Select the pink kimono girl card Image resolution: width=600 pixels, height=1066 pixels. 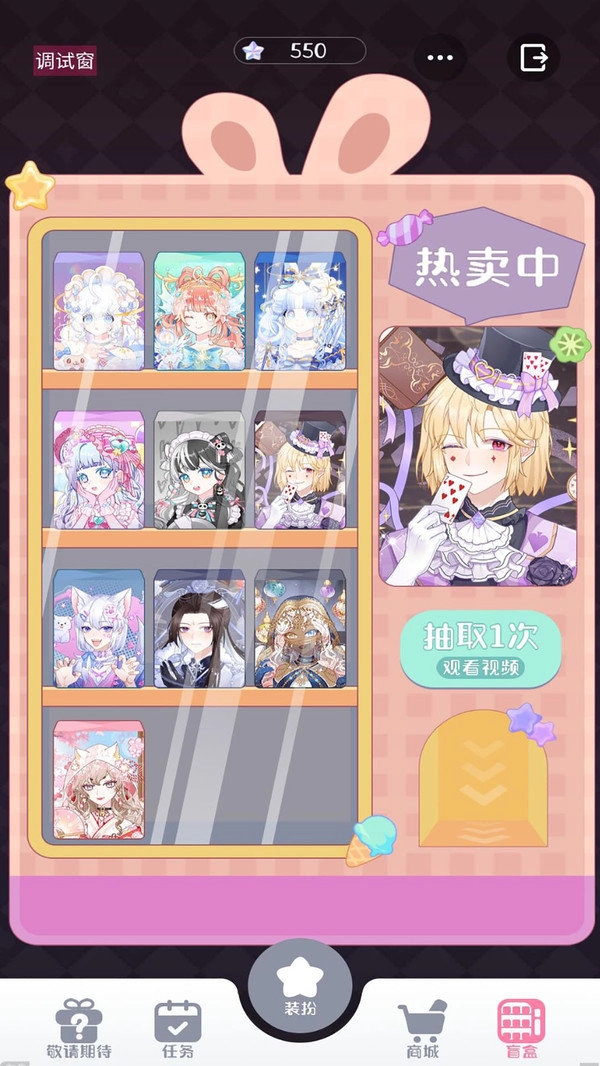[x=98, y=779]
